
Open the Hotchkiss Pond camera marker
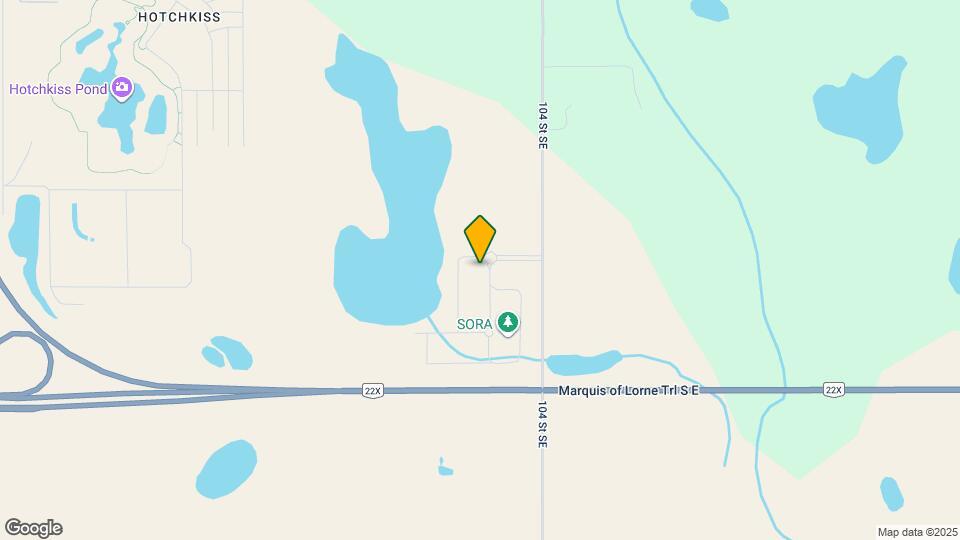point(122,89)
